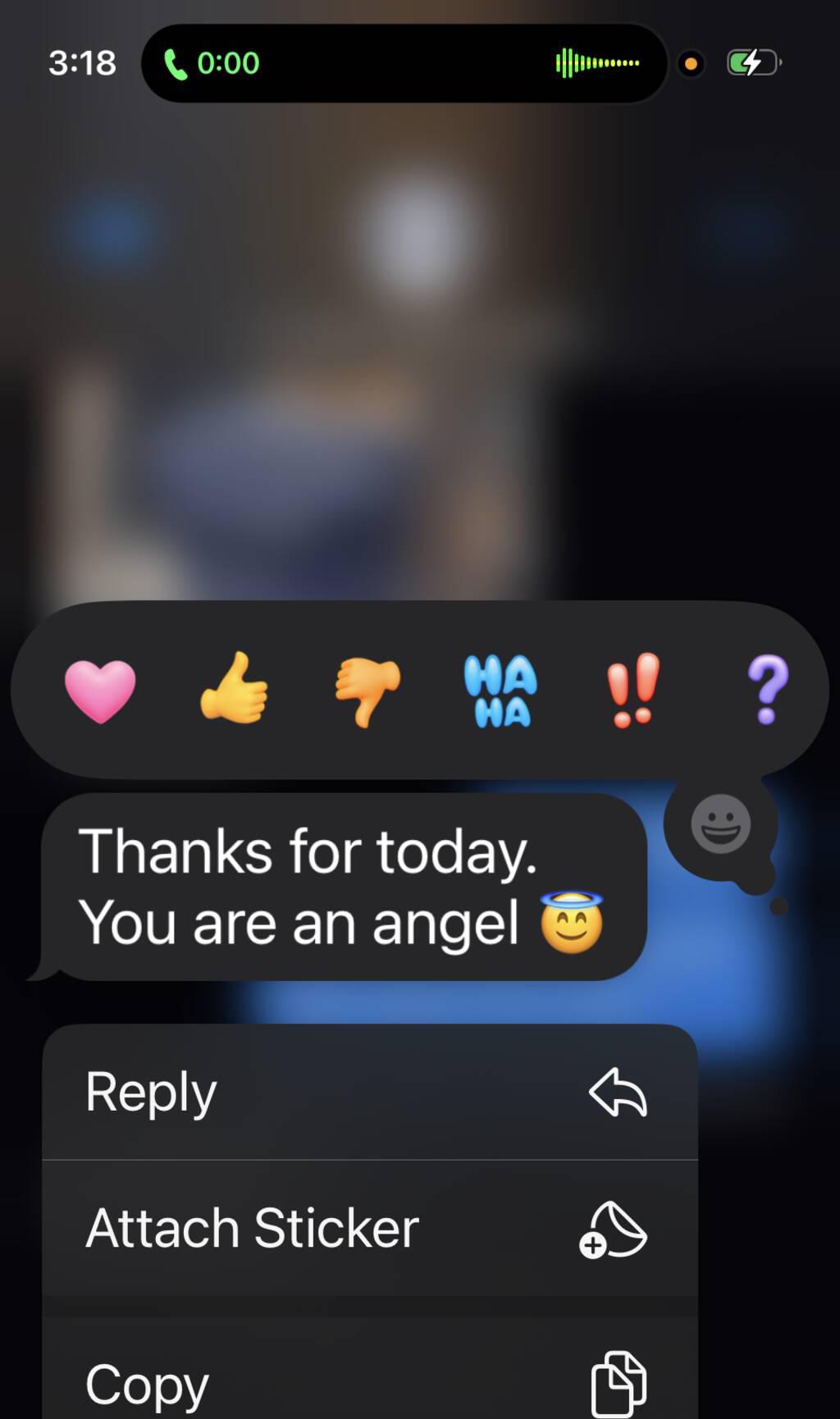React with the thumbs down tapback

367,691
